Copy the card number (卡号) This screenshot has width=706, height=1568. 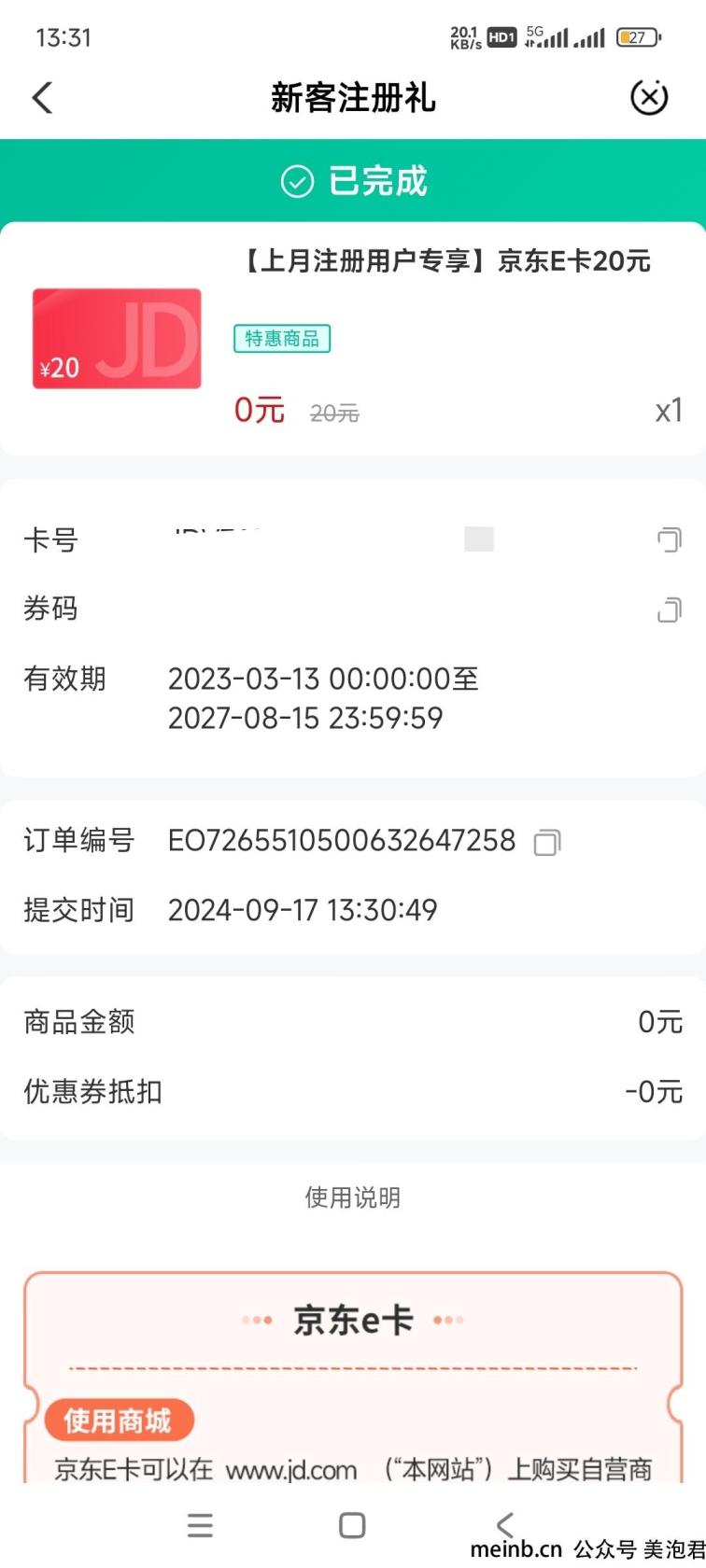(x=669, y=539)
